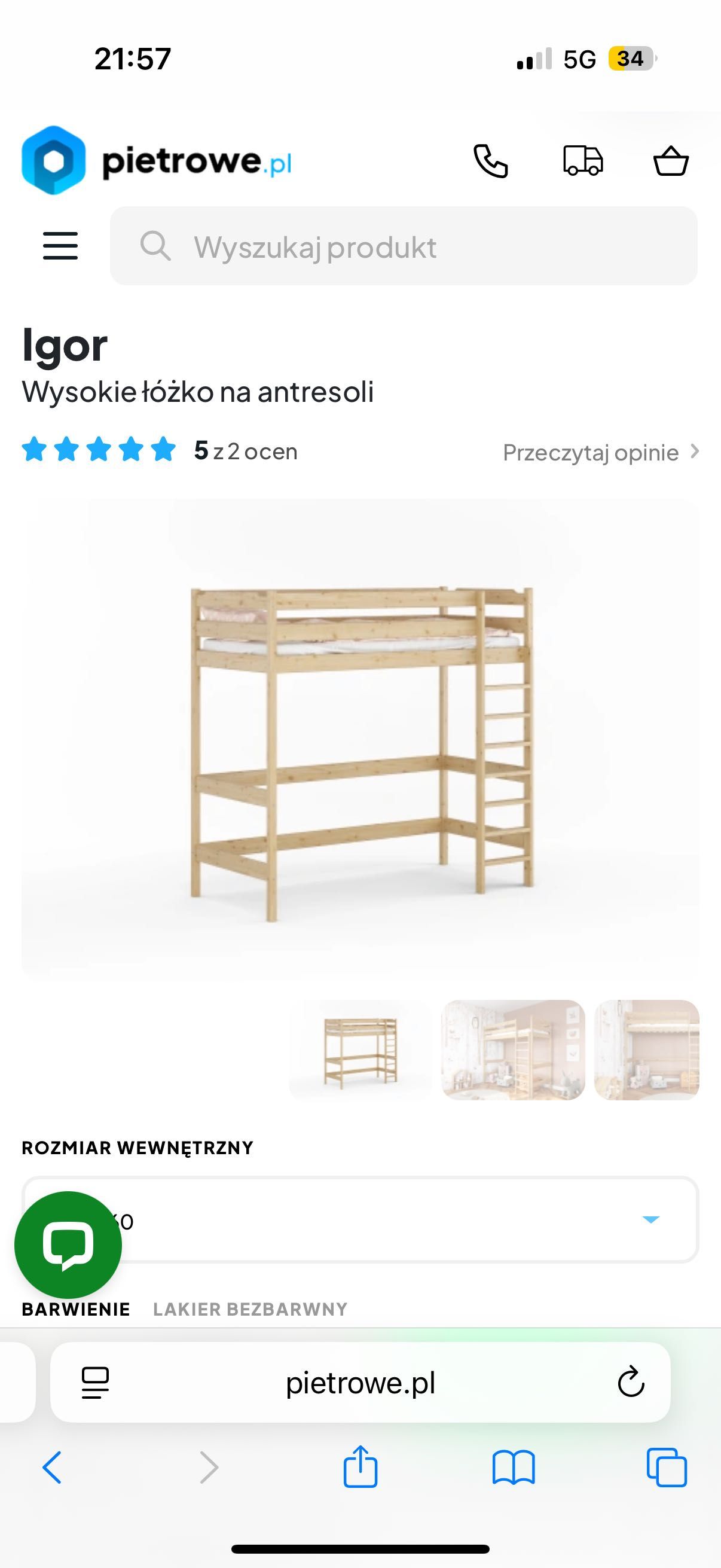Open Safari page settings menu icon
This screenshot has height=1568, width=721.
point(95,1383)
